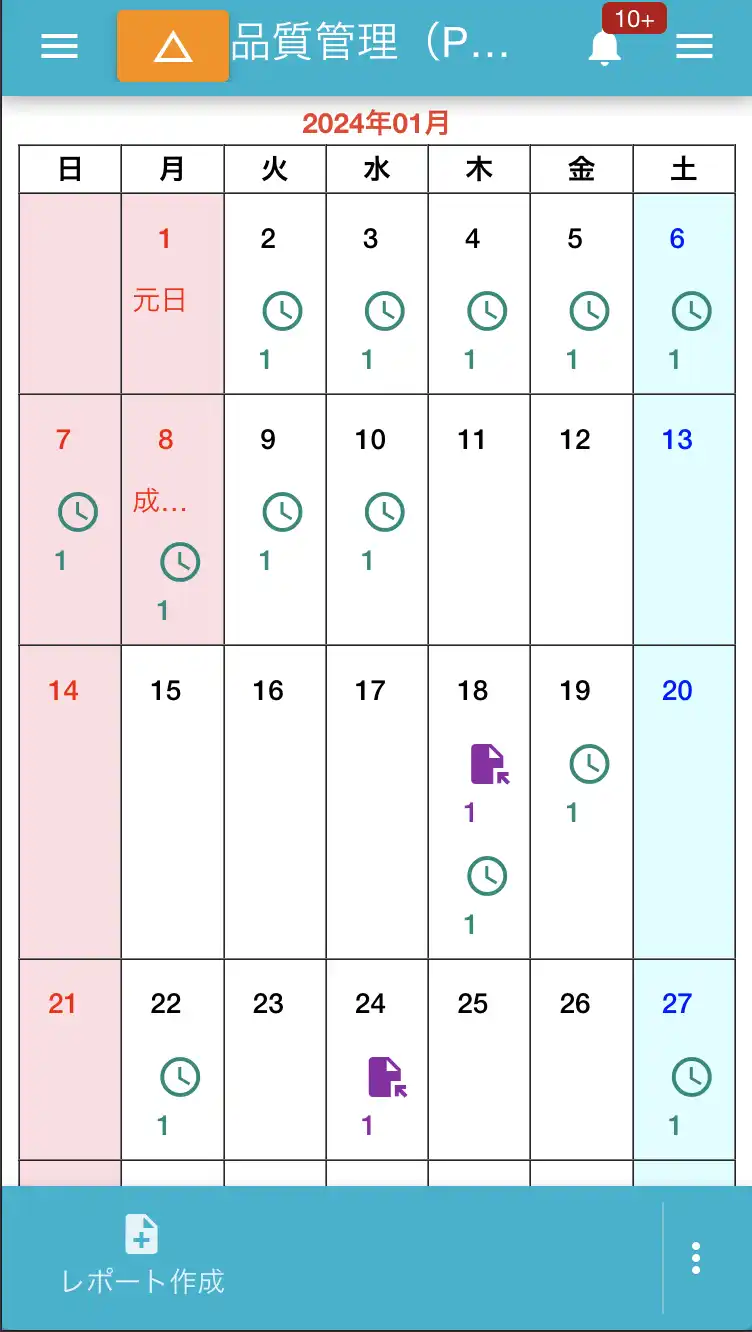Tap the clock icon on January 10
Screen dimensions: 752x1332
coord(385,512)
